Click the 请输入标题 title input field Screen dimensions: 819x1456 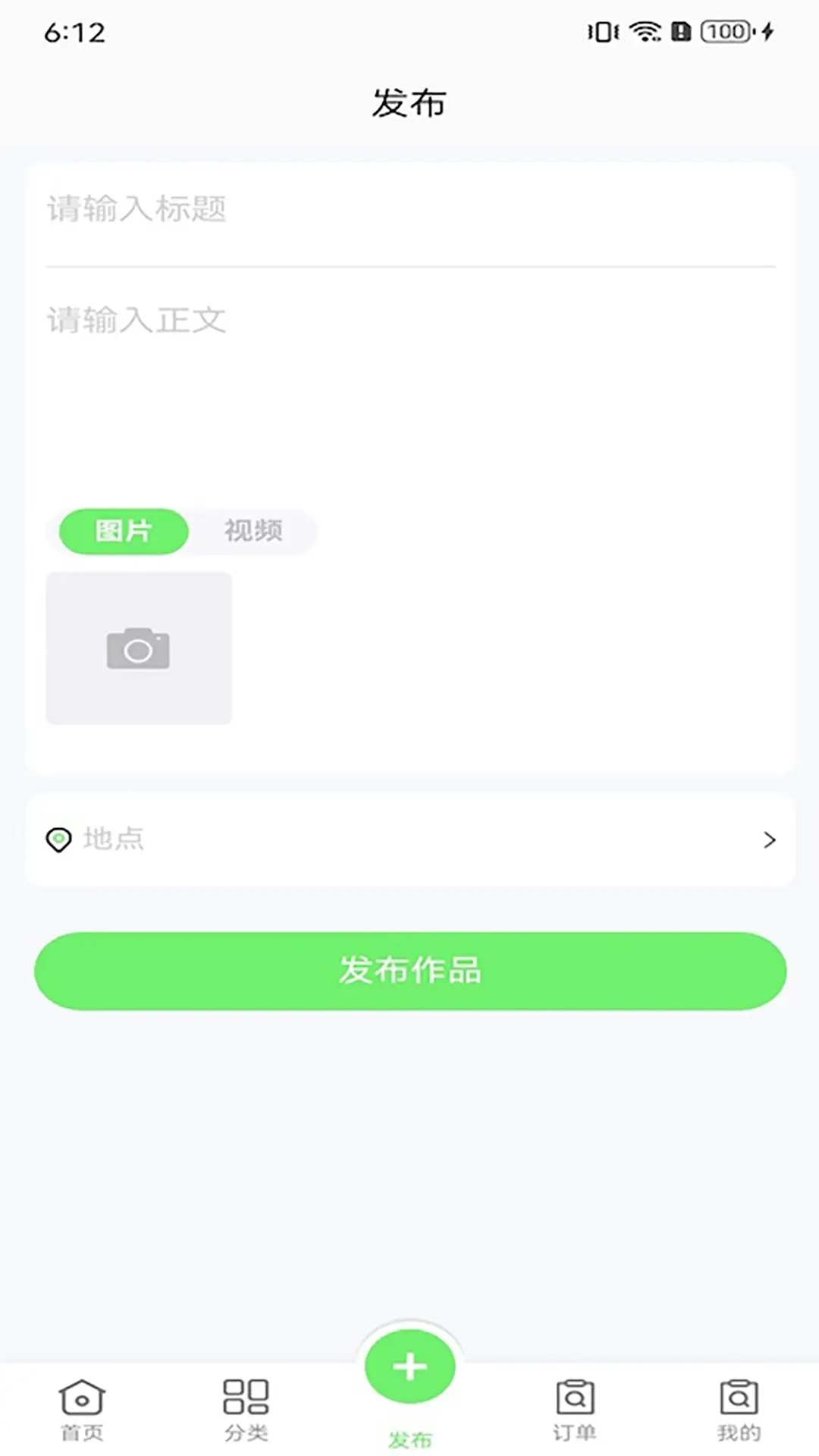point(409,211)
